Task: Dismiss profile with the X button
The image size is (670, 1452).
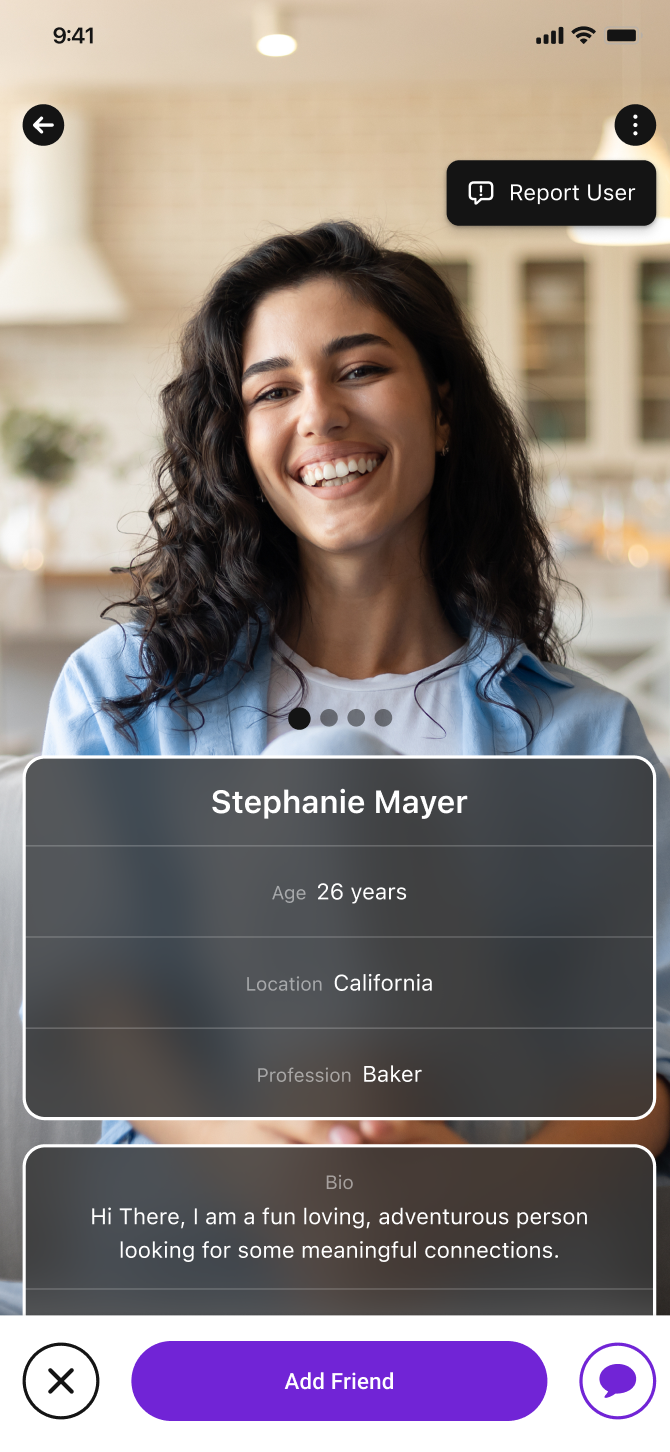Action: pyautogui.click(x=61, y=1381)
